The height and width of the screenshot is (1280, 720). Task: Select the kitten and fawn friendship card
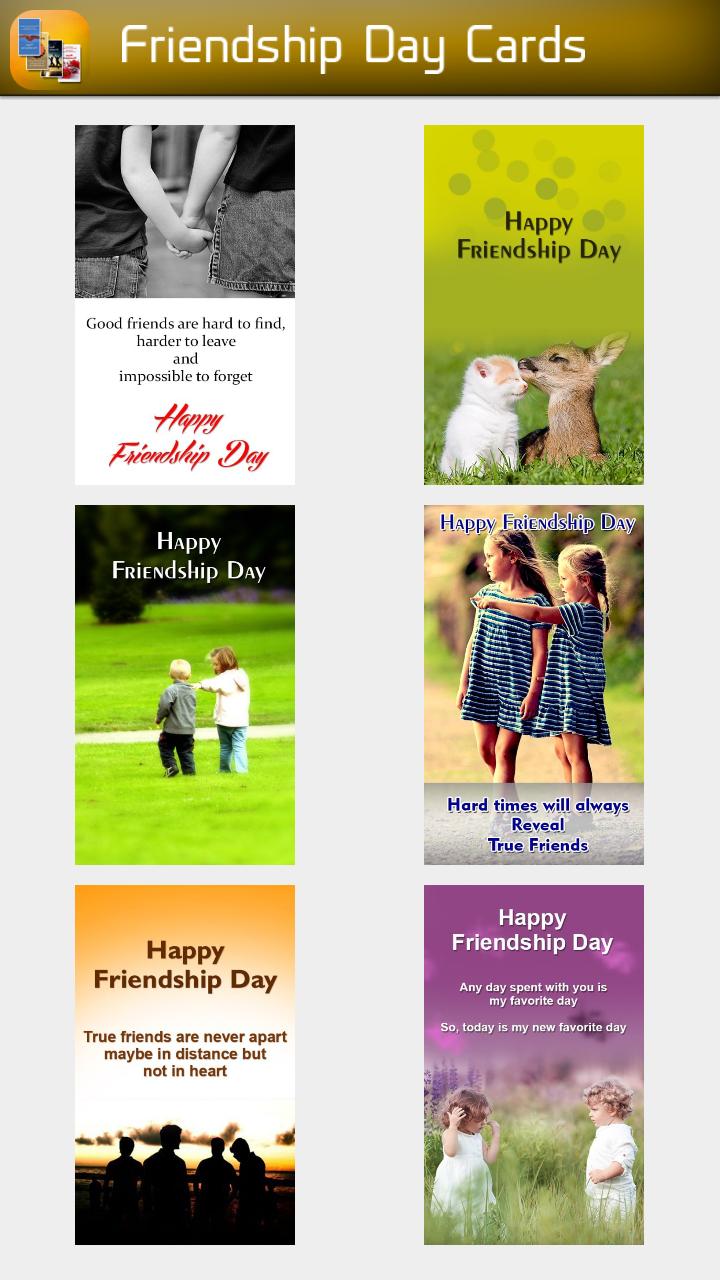533,305
